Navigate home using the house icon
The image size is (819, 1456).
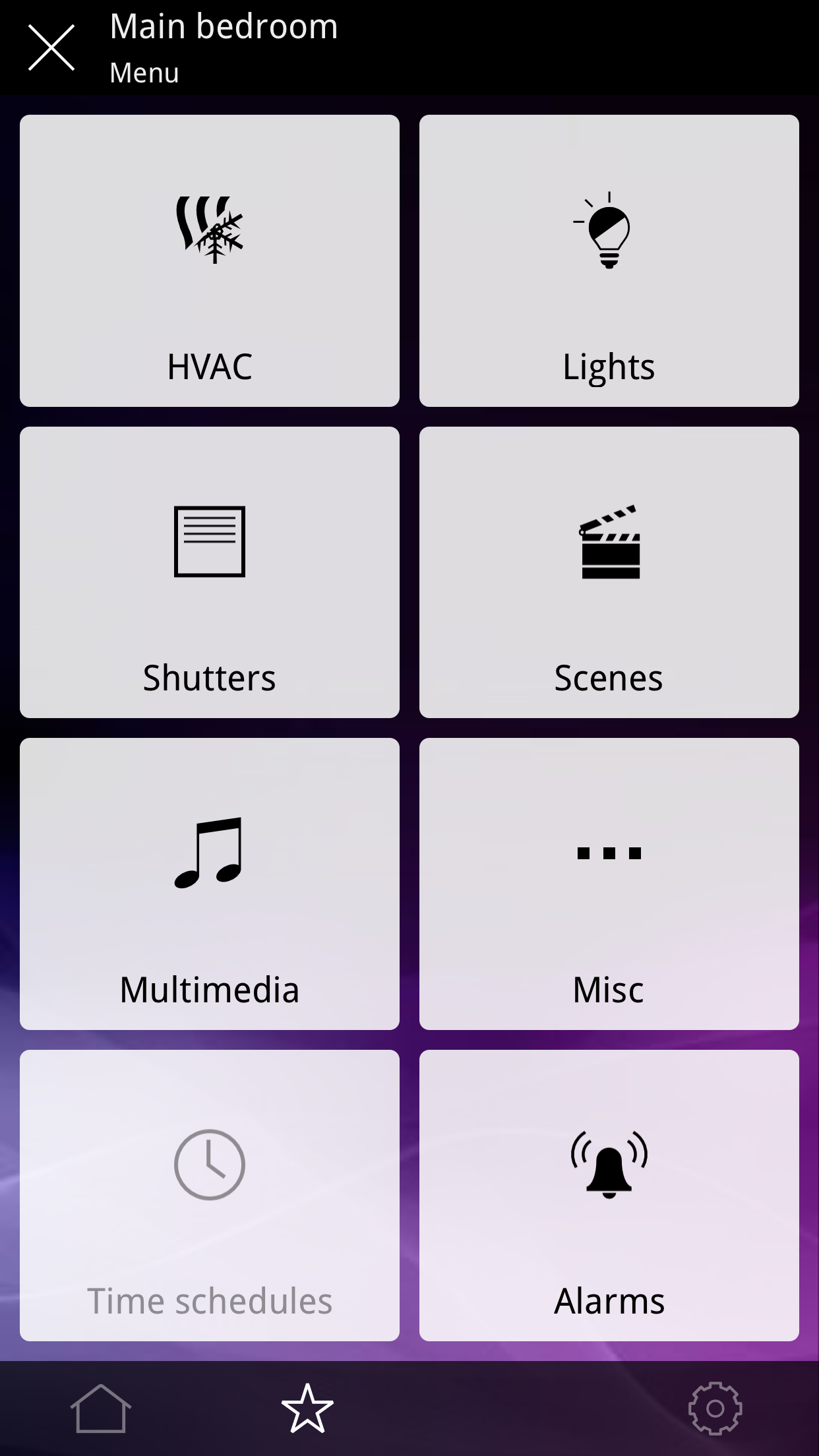[x=100, y=1408]
